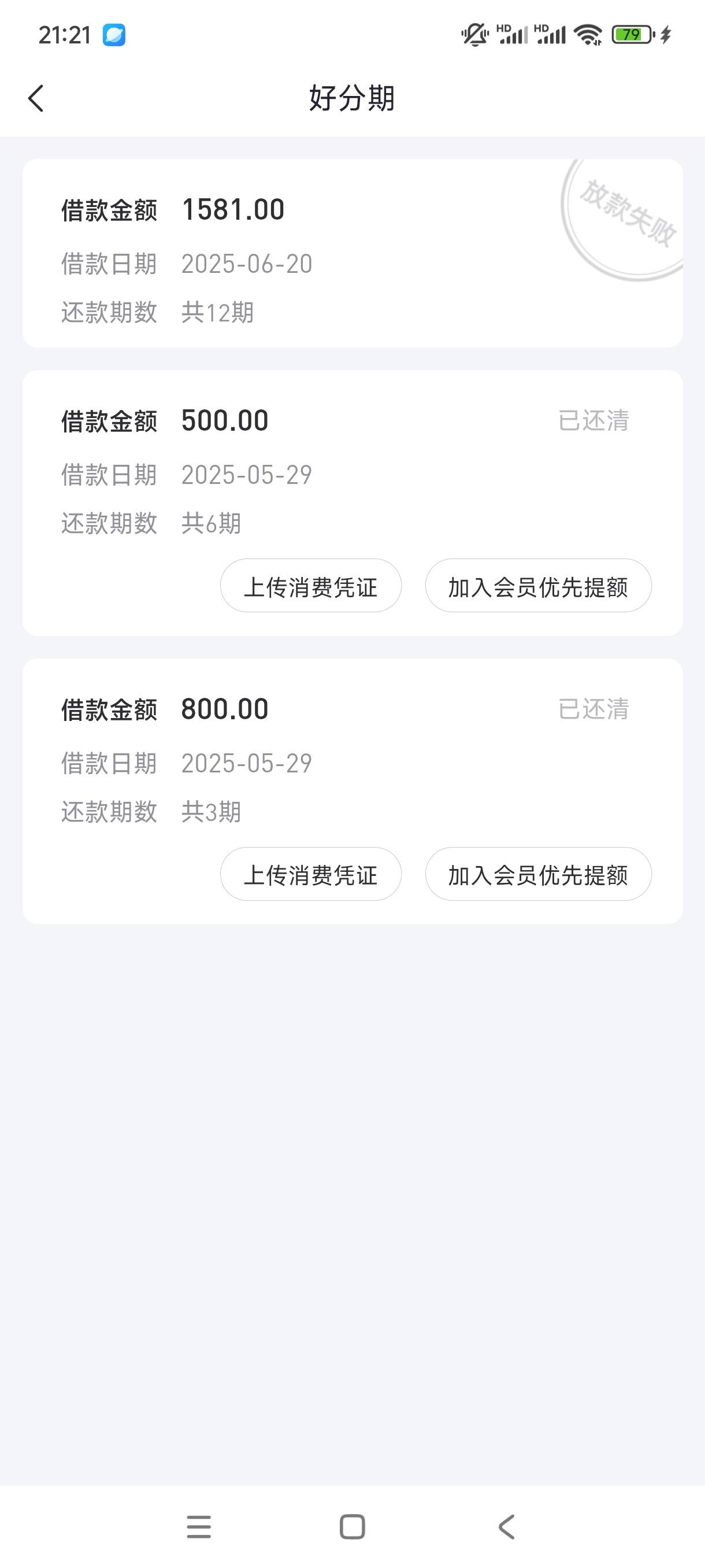
Task: Go back using the top-left arrow
Action: coord(36,98)
